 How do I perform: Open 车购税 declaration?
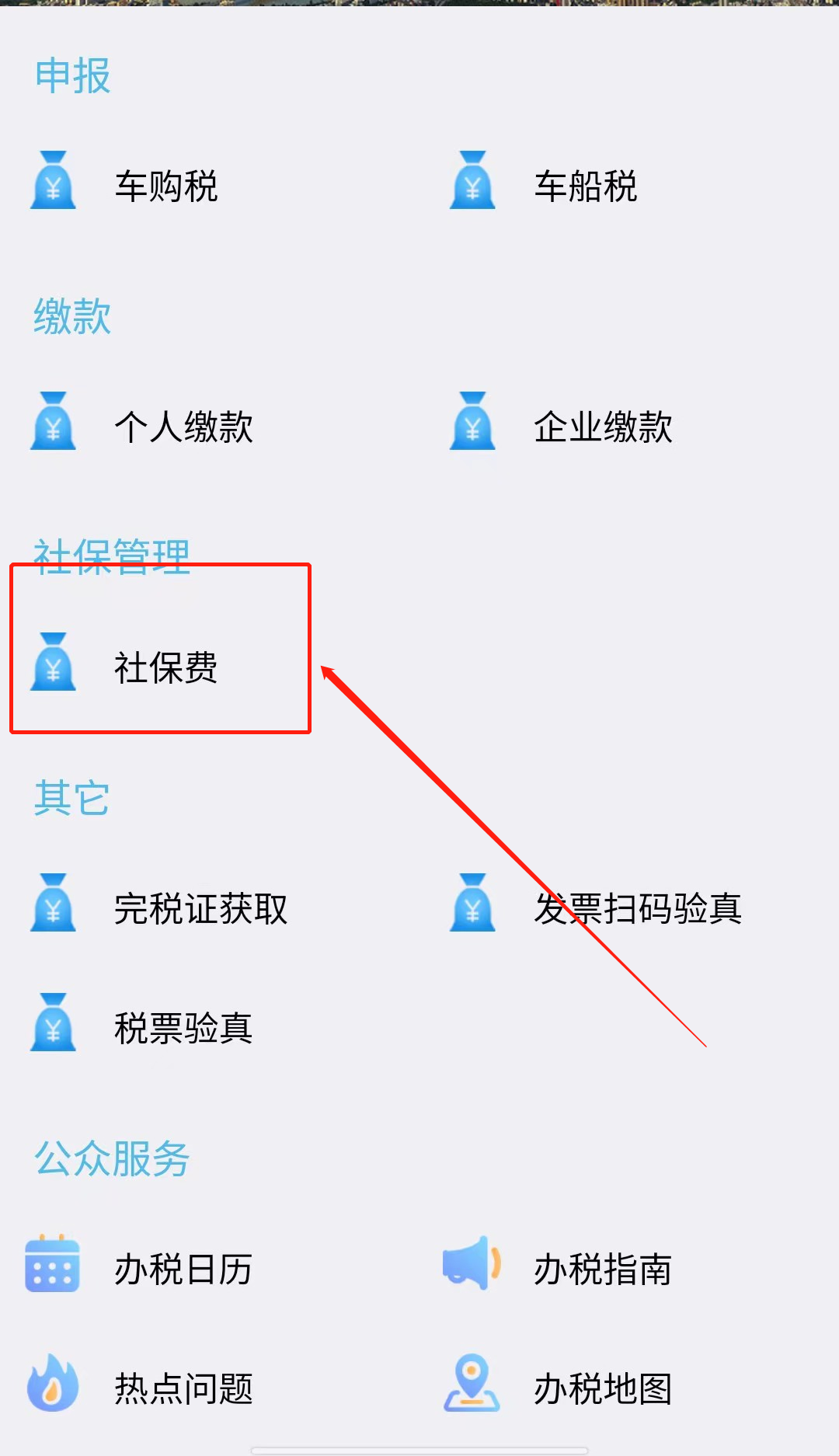pos(165,186)
